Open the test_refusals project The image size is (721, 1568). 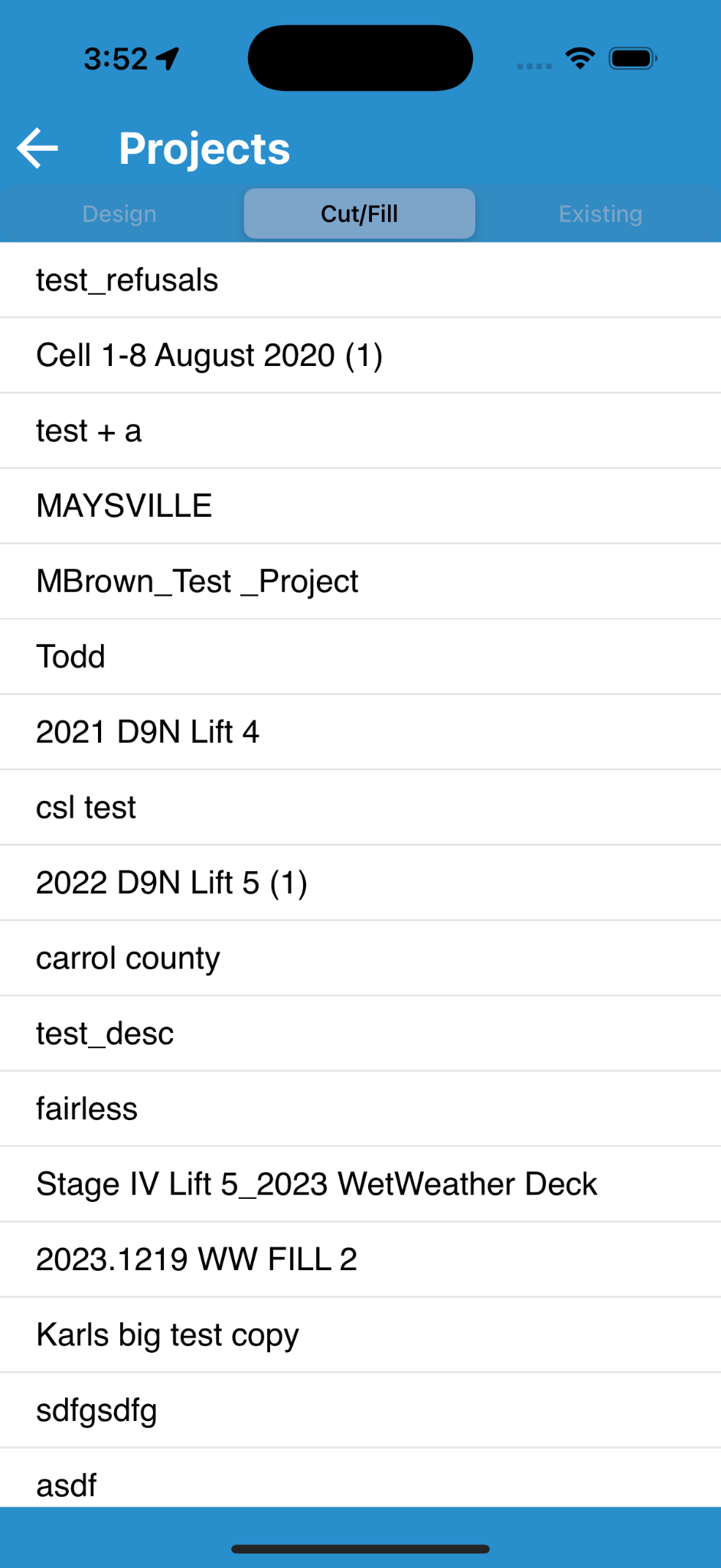[127, 279]
